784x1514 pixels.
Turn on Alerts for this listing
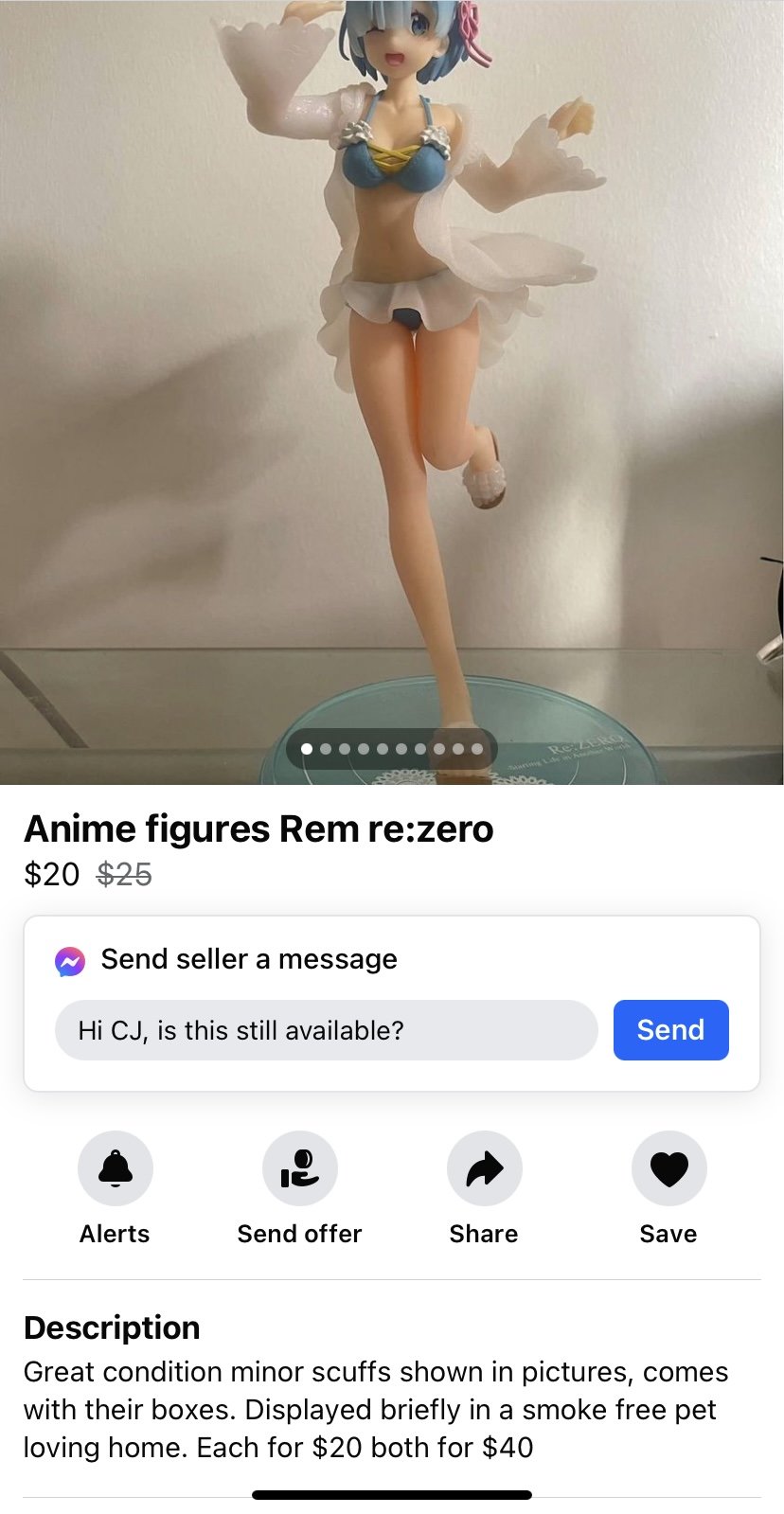coord(115,1167)
